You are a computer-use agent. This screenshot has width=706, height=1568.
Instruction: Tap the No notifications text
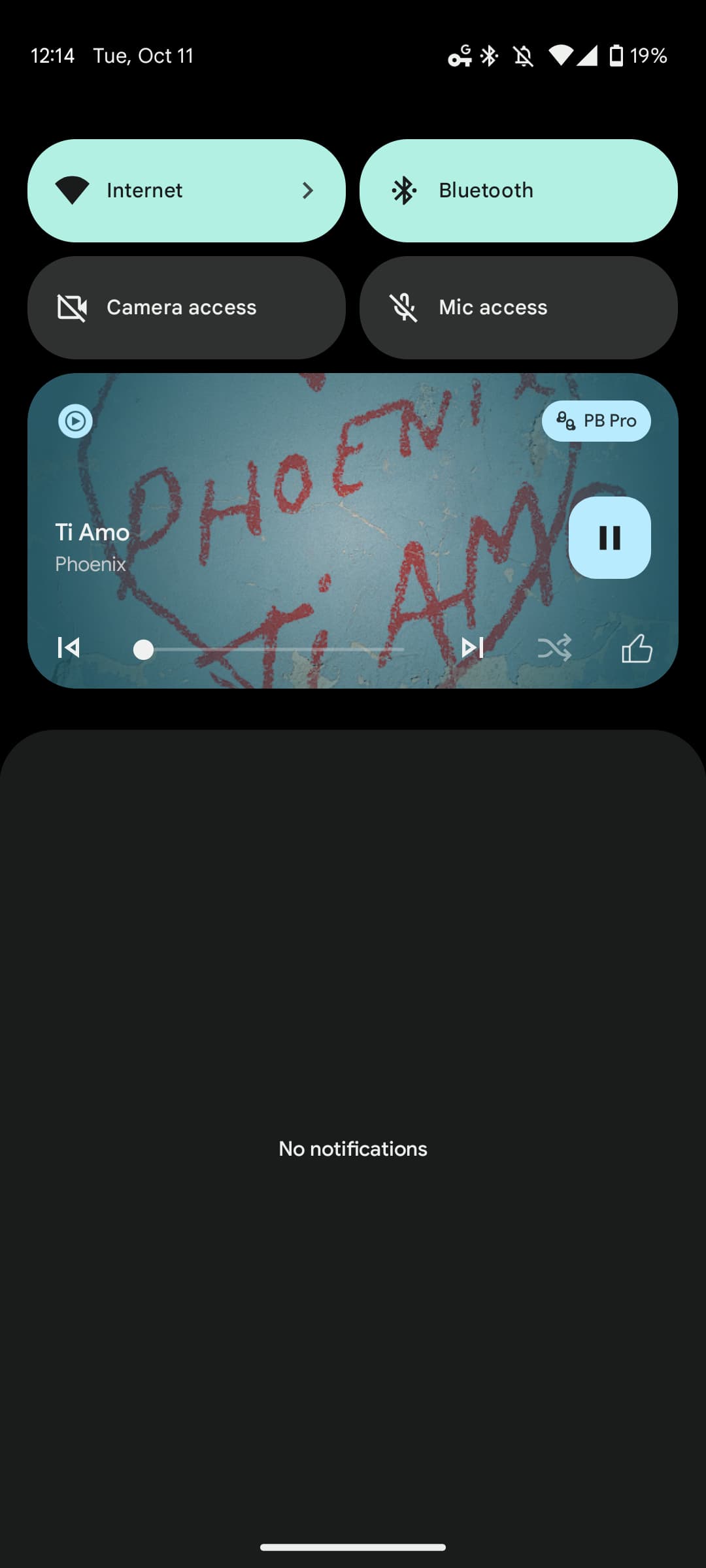point(352,1148)
